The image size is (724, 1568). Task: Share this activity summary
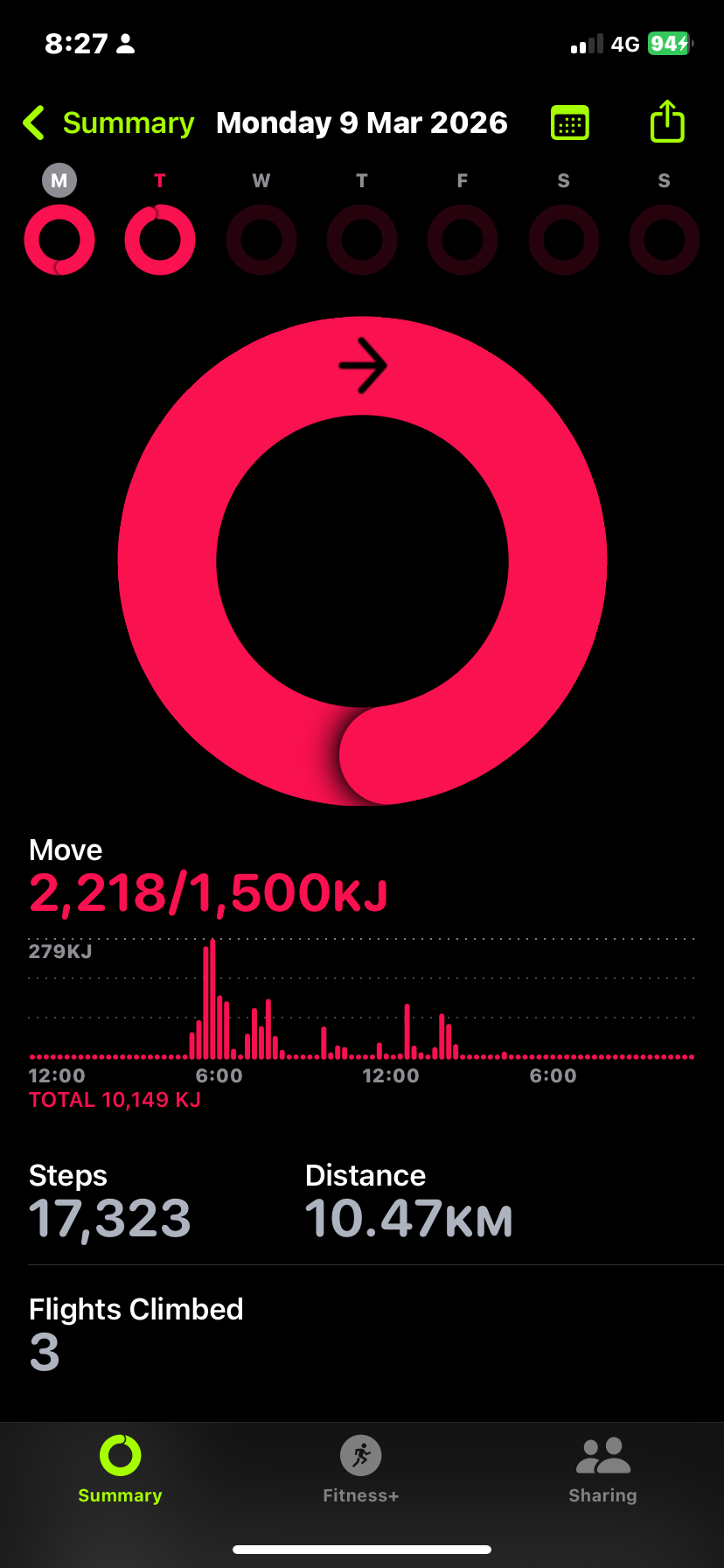pyautogui.click(x=667, y=122)
